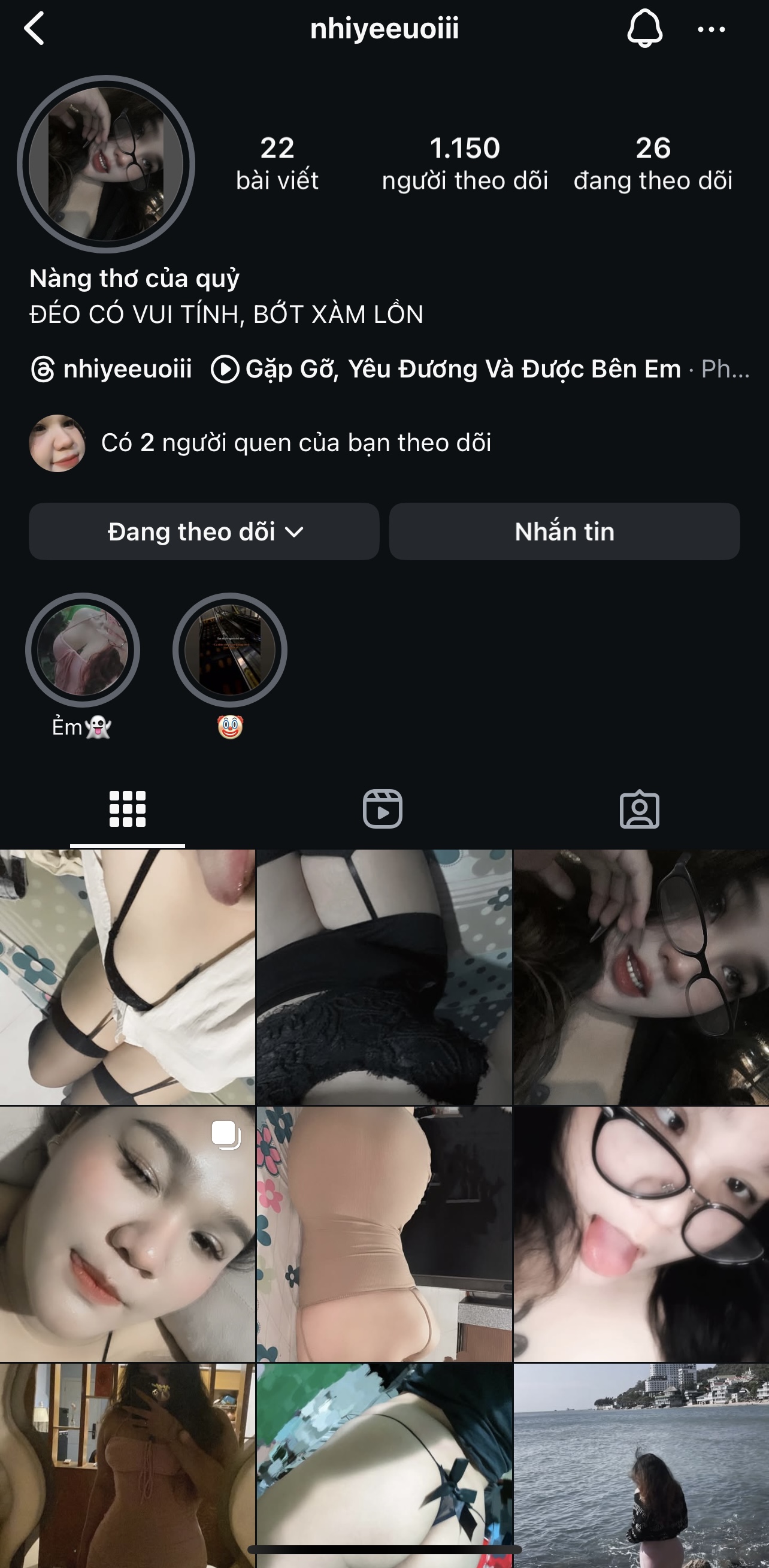The height and width of the screenshot is (1568, 769).
Task: Open the Ẻm story highlight
Action: 82,650
